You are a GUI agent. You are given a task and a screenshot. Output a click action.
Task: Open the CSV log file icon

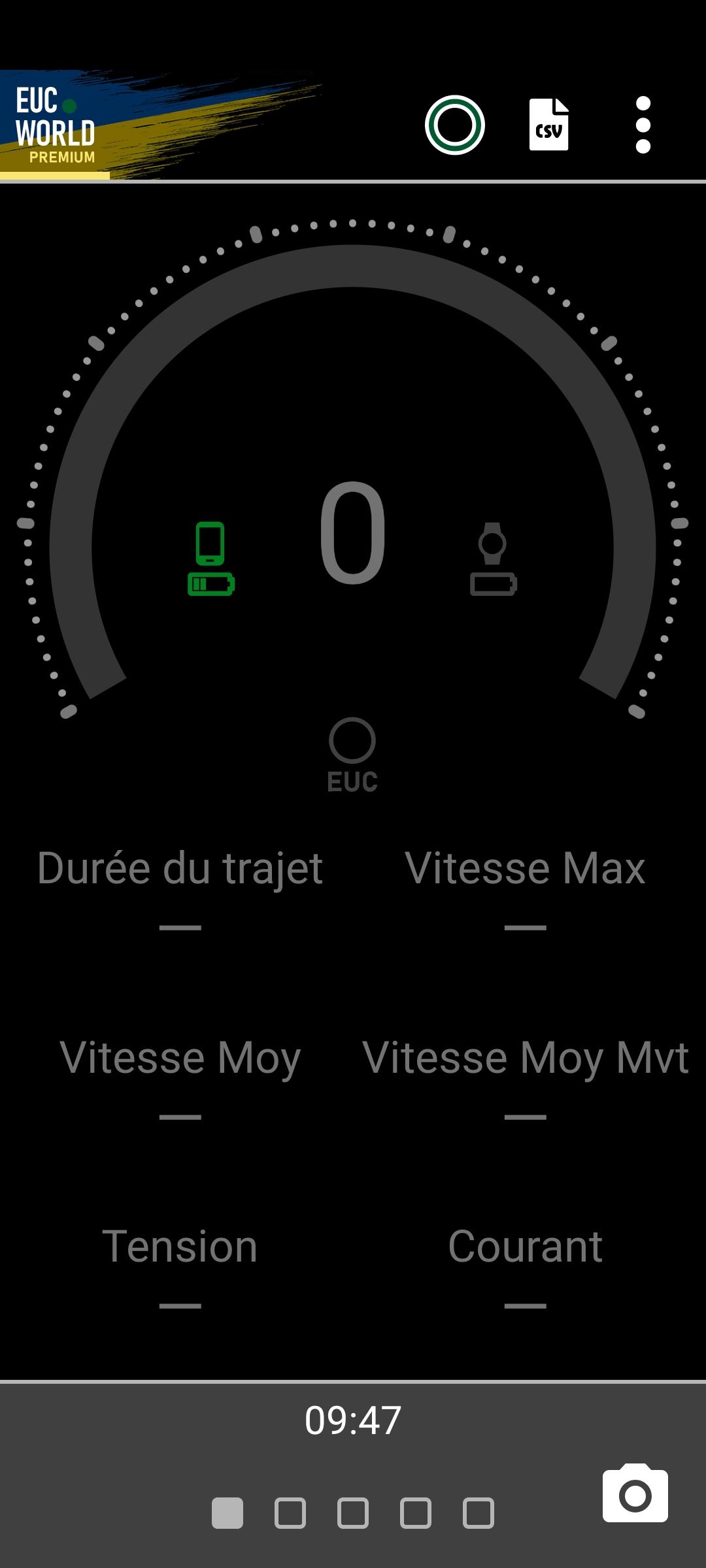(548, 125)
